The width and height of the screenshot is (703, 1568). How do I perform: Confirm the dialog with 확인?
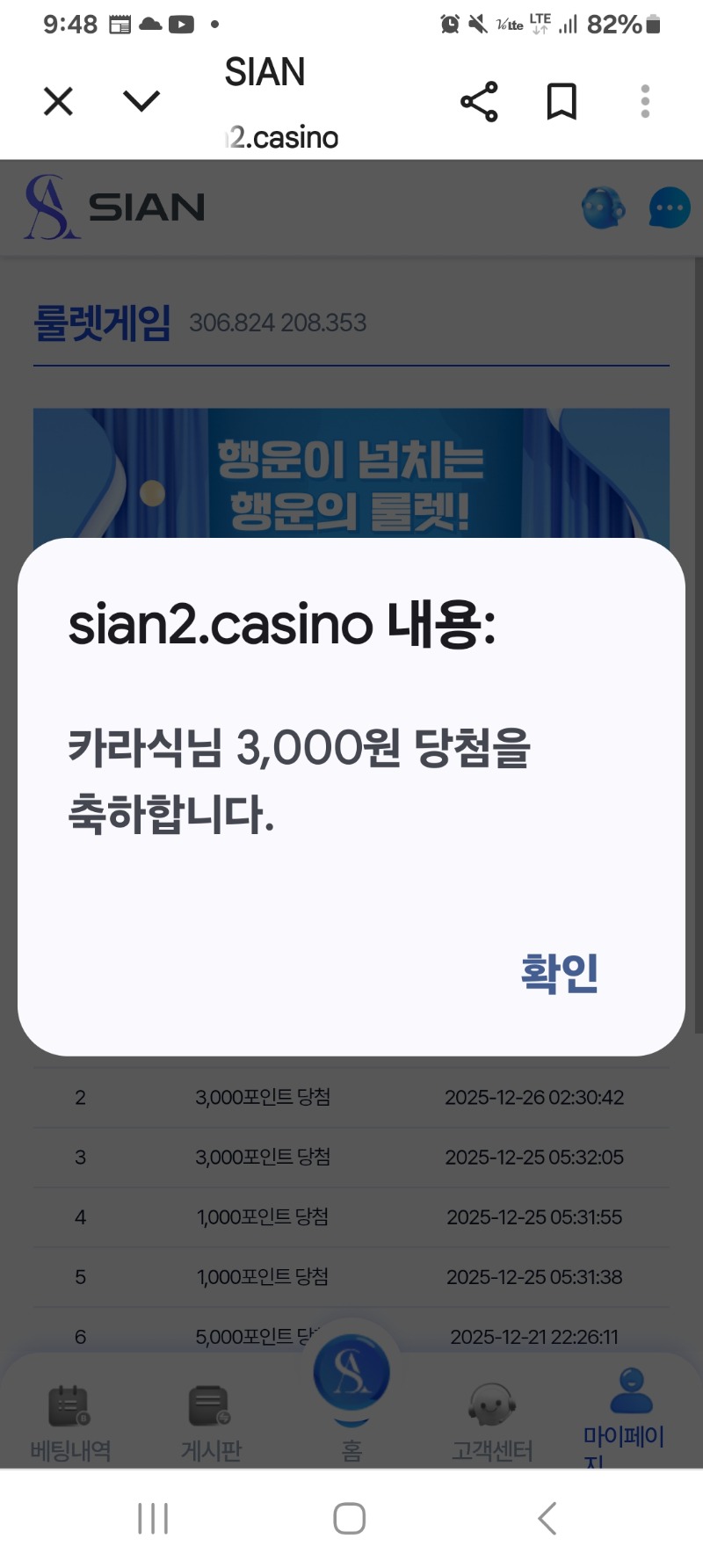coord(559,973)
